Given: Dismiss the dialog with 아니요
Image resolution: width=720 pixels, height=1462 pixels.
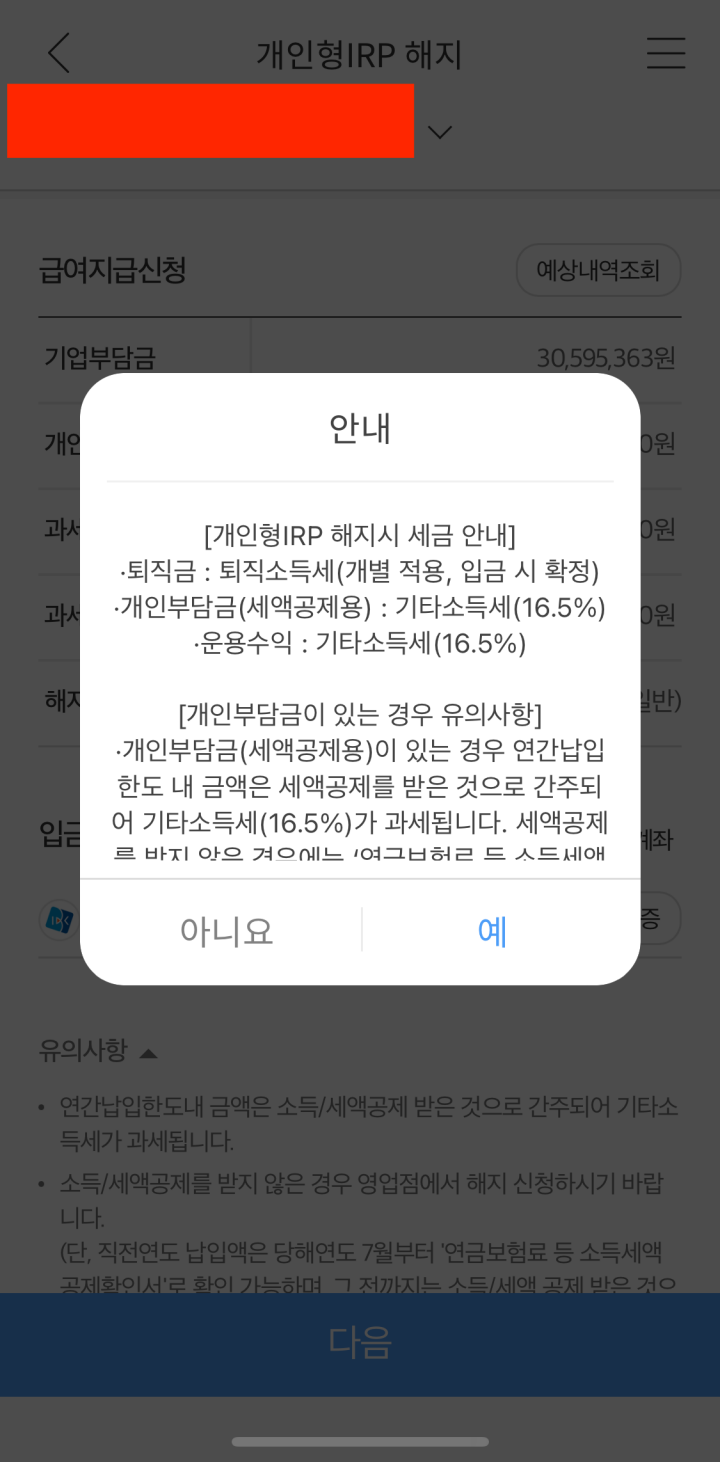Looking at the screenshot, I should [226, 930].
